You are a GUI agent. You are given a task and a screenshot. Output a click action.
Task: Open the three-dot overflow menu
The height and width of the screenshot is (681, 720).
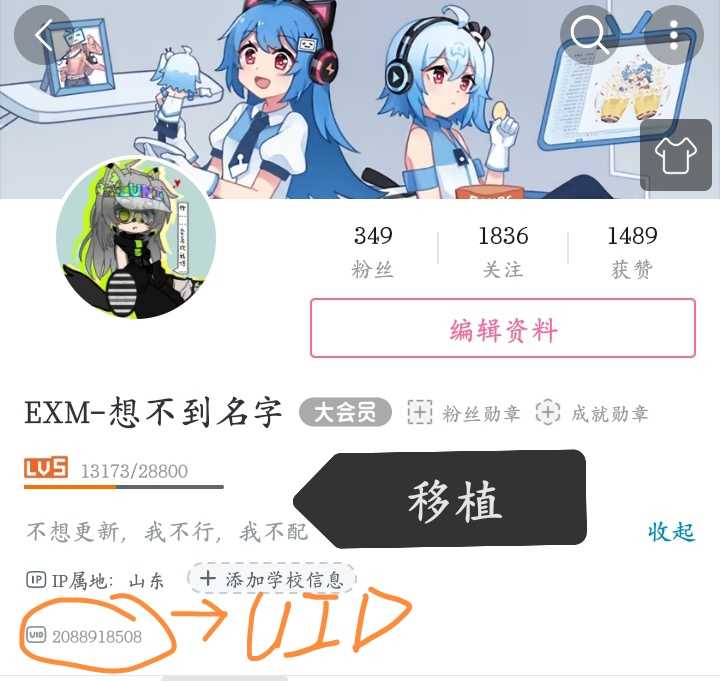673,35
